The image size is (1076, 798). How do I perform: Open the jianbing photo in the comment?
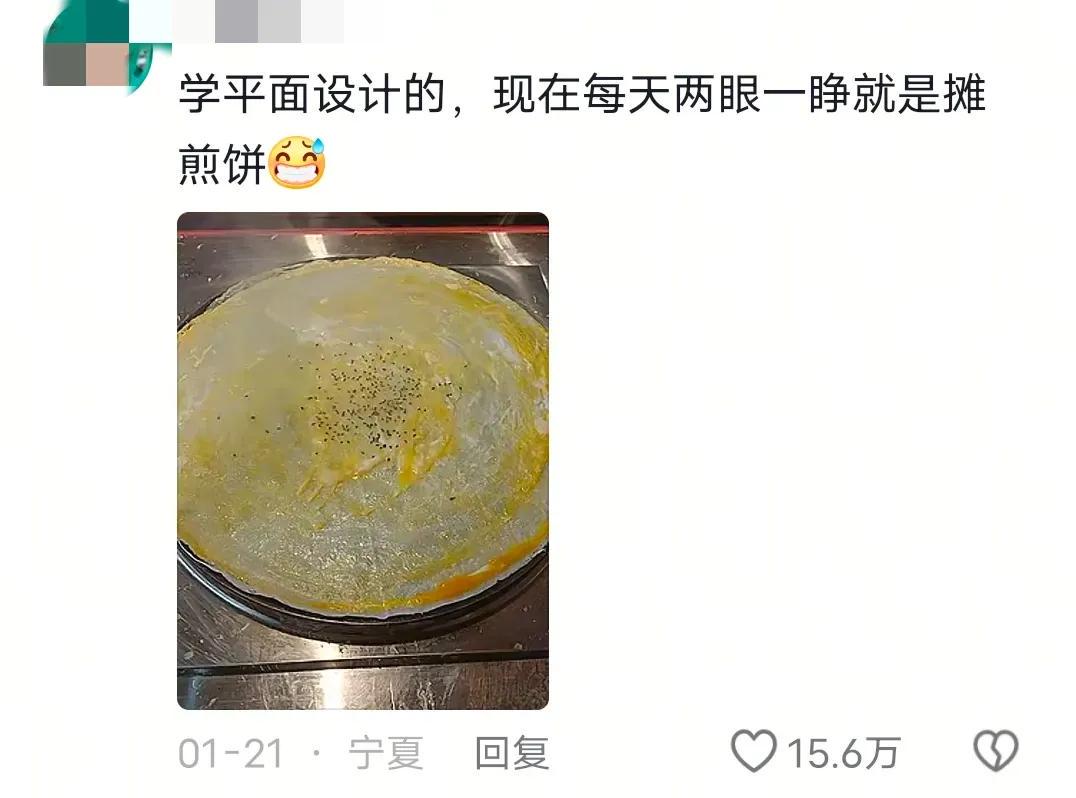[x=362, y=460]
